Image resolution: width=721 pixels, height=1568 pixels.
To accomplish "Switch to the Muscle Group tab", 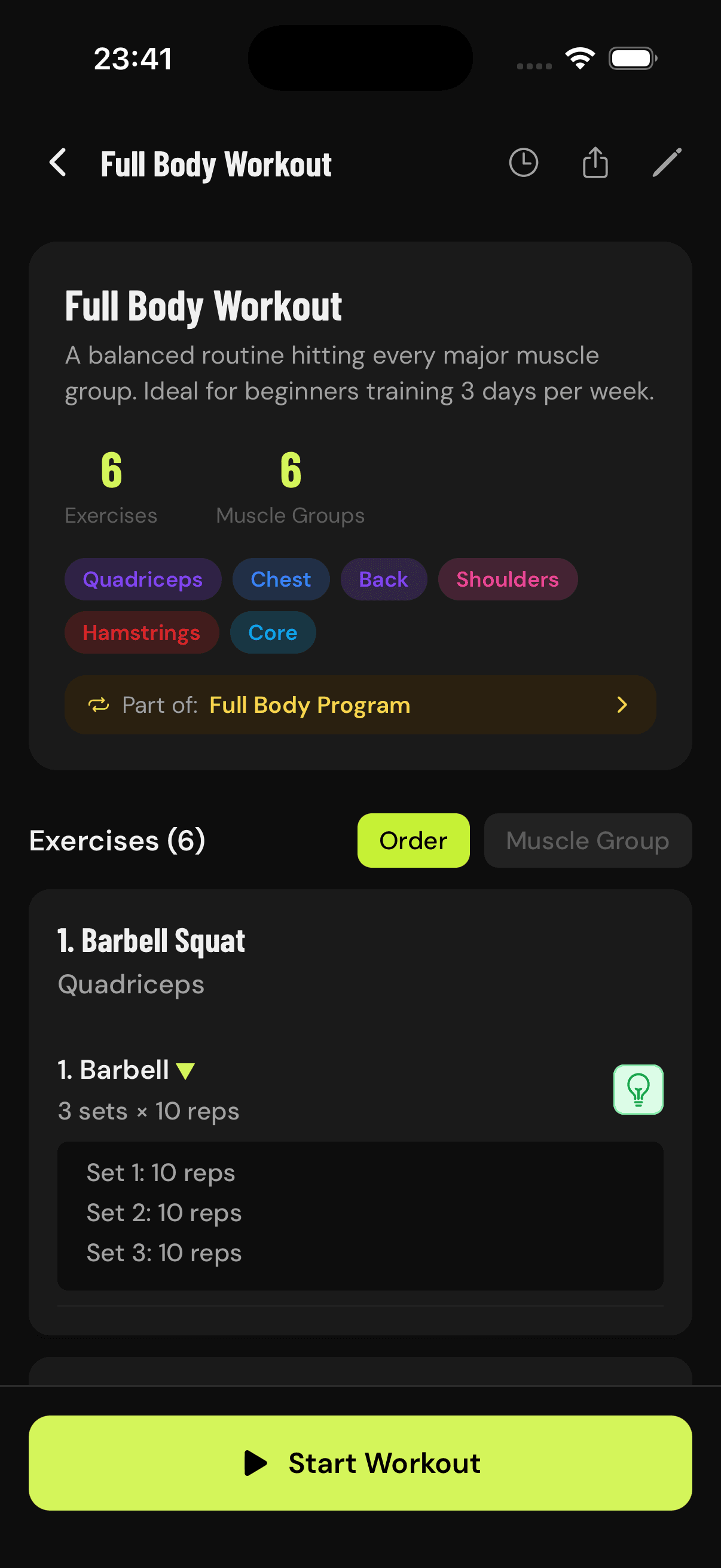I will 587,841.
